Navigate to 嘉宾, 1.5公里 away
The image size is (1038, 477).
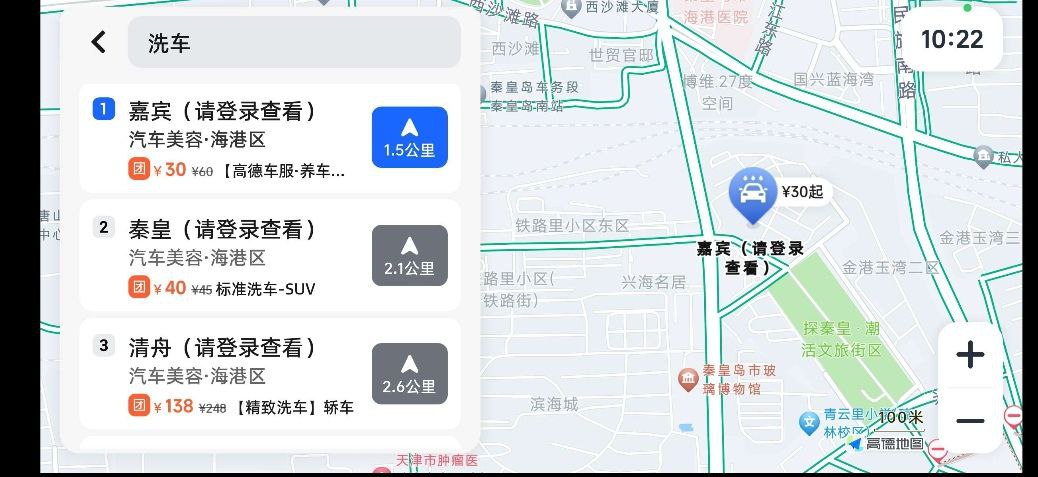pos(409,138)
